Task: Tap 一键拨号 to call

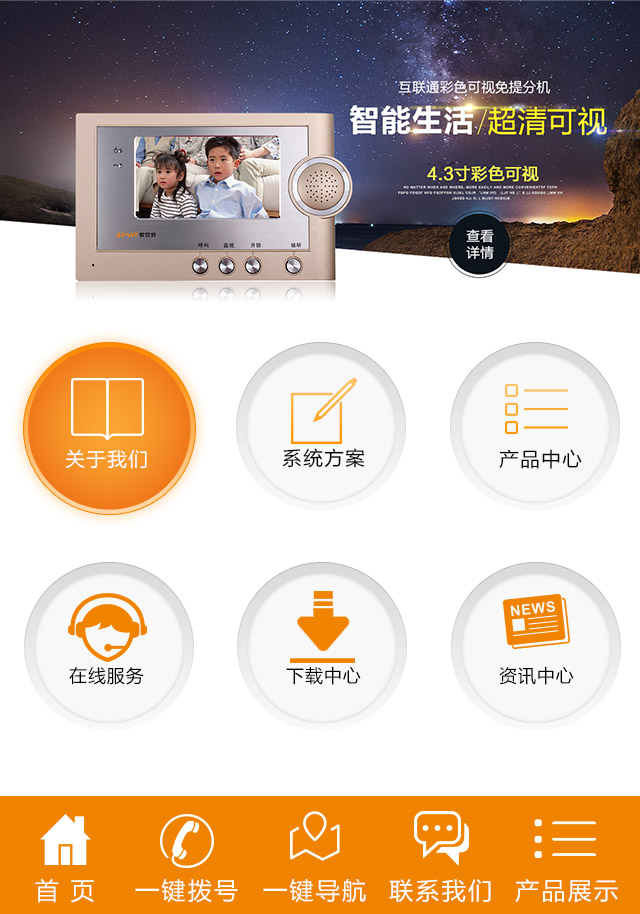Action: pyautogui.click(x=186, y=856)
